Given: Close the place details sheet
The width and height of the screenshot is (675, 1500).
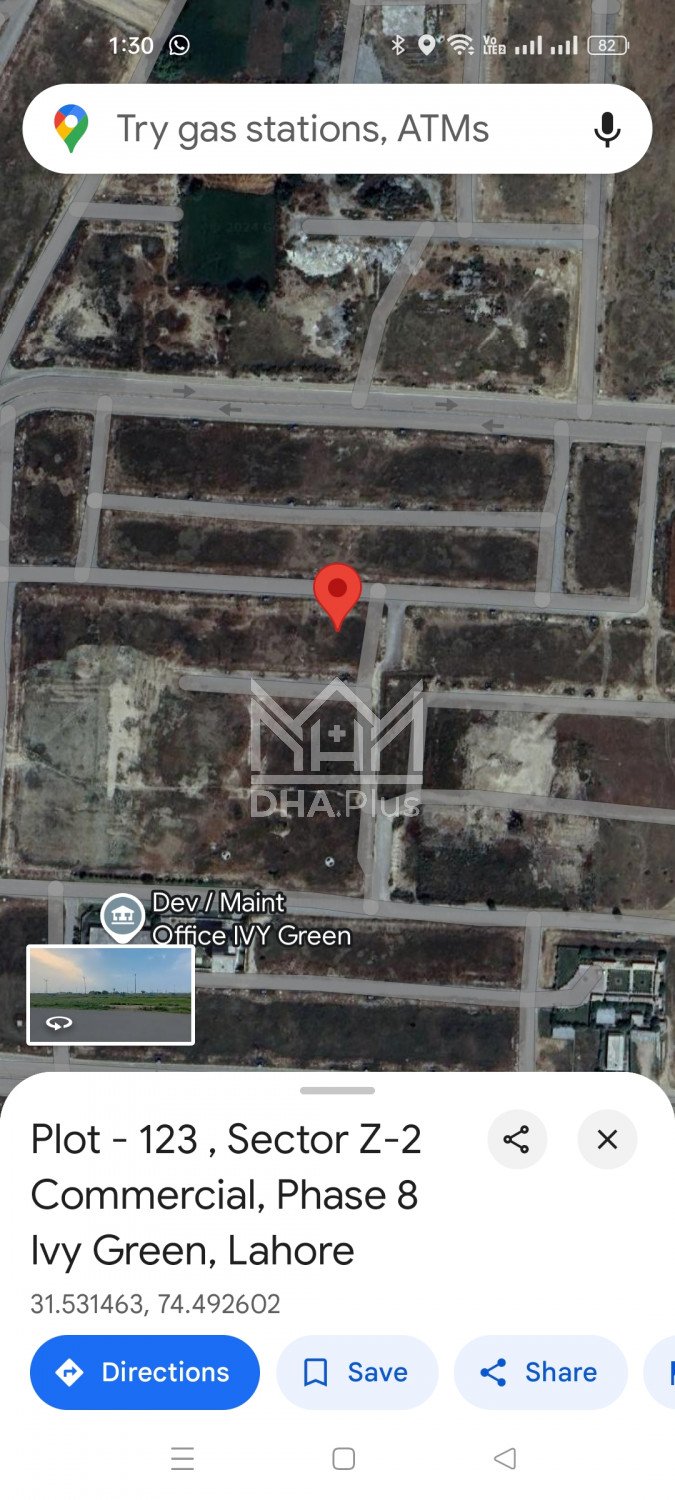Looking at the screenshot, I should [607, 1139].
